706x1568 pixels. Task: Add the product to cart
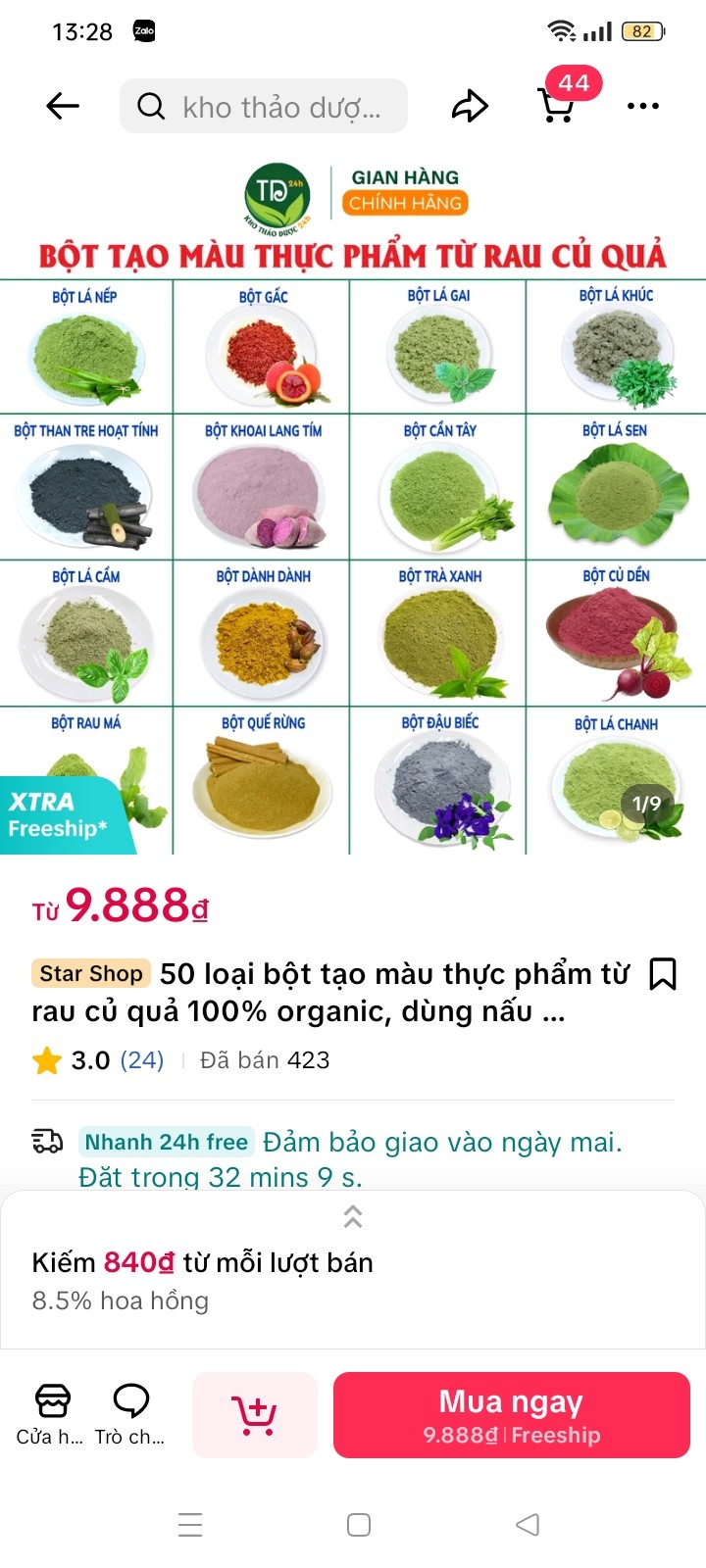click(x=255, y=1414)
